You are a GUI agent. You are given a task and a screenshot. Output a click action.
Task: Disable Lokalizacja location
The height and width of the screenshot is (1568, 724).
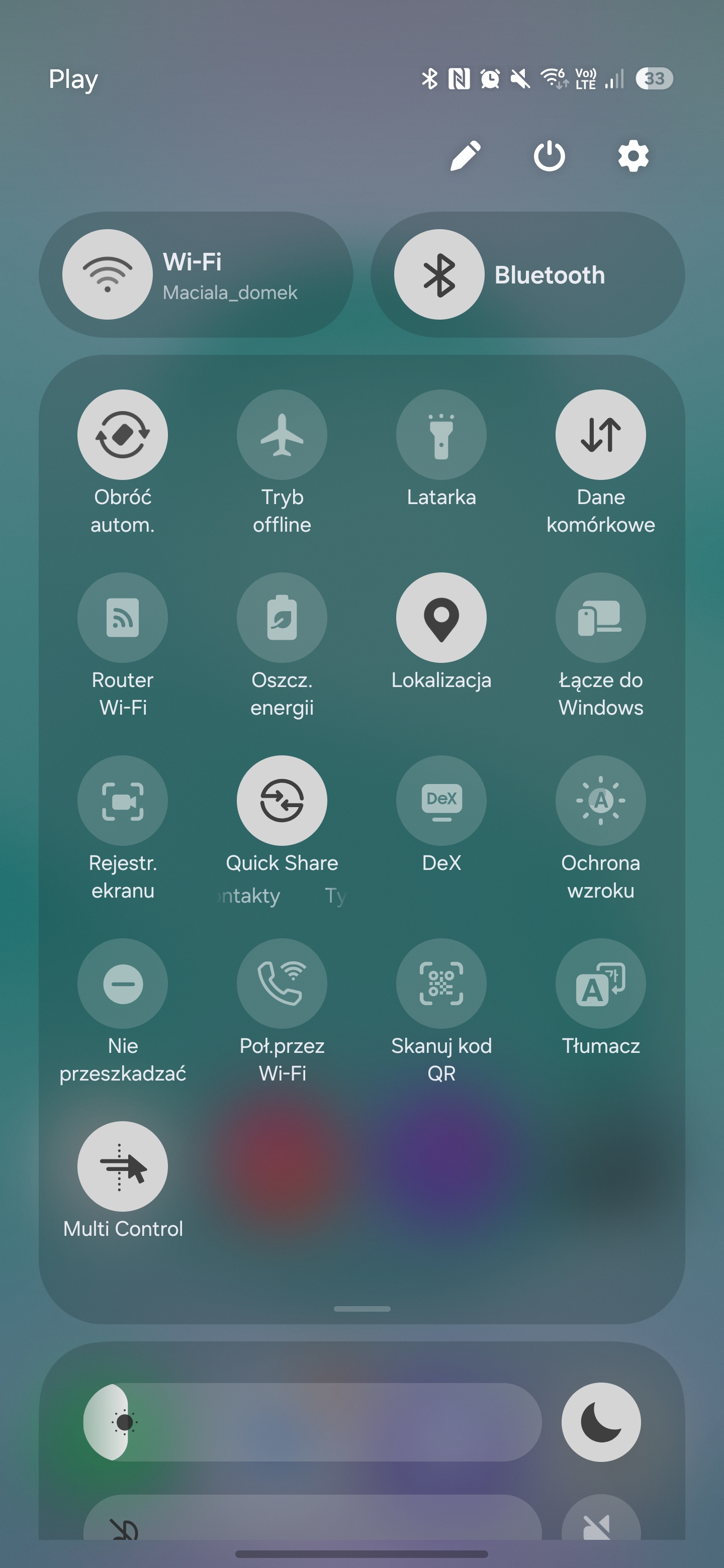click(x=441, y=618)
